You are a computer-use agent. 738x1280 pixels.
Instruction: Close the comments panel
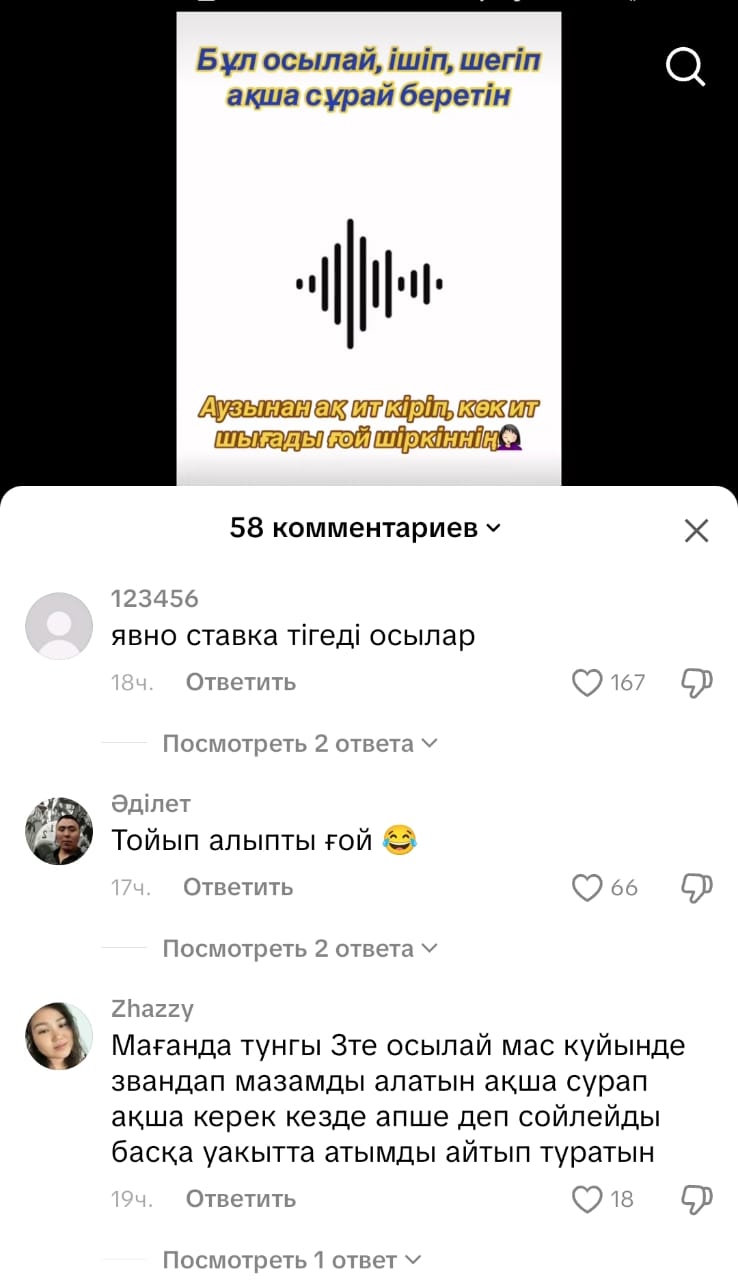tap(696, 530)
